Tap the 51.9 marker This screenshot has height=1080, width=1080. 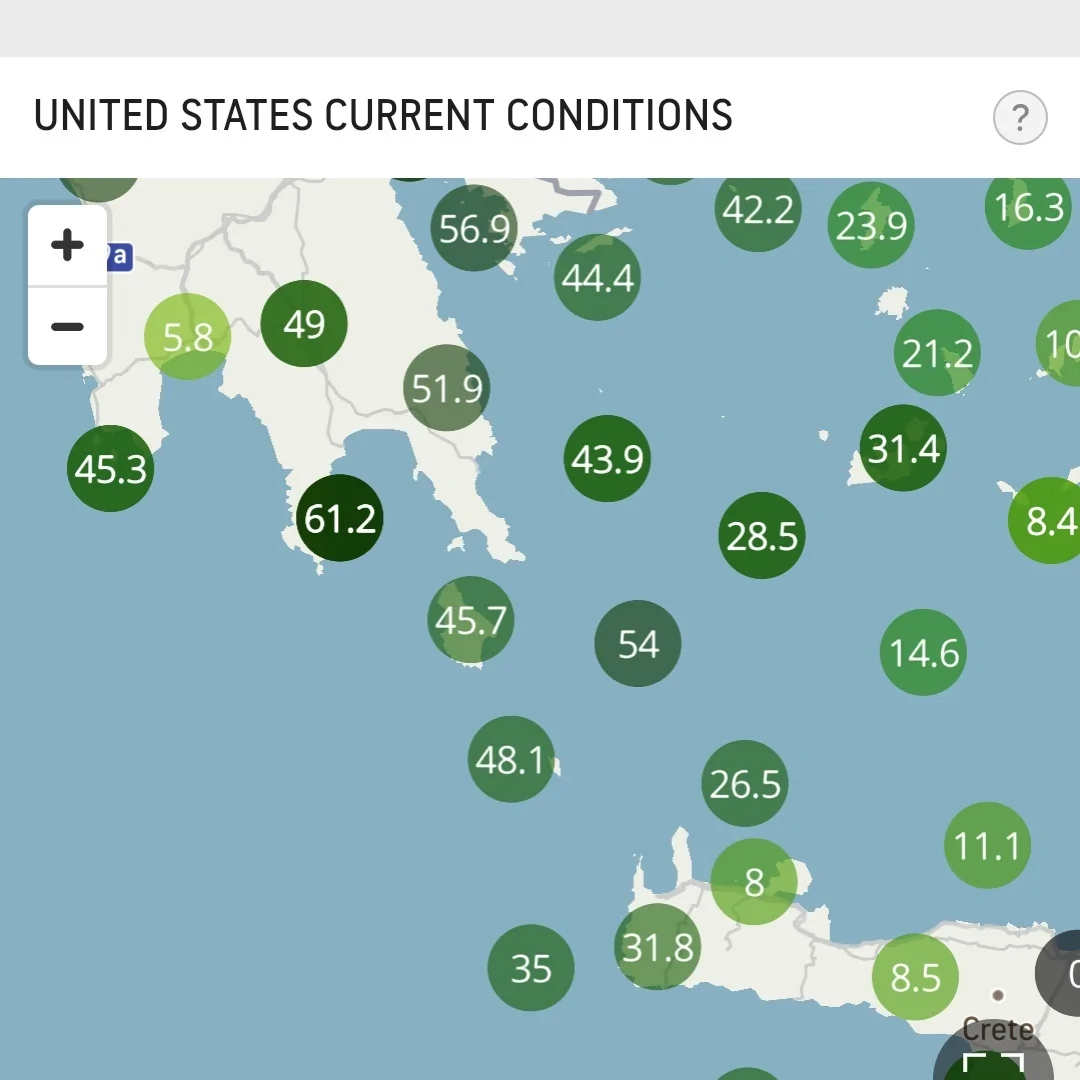tap(447, 388)
